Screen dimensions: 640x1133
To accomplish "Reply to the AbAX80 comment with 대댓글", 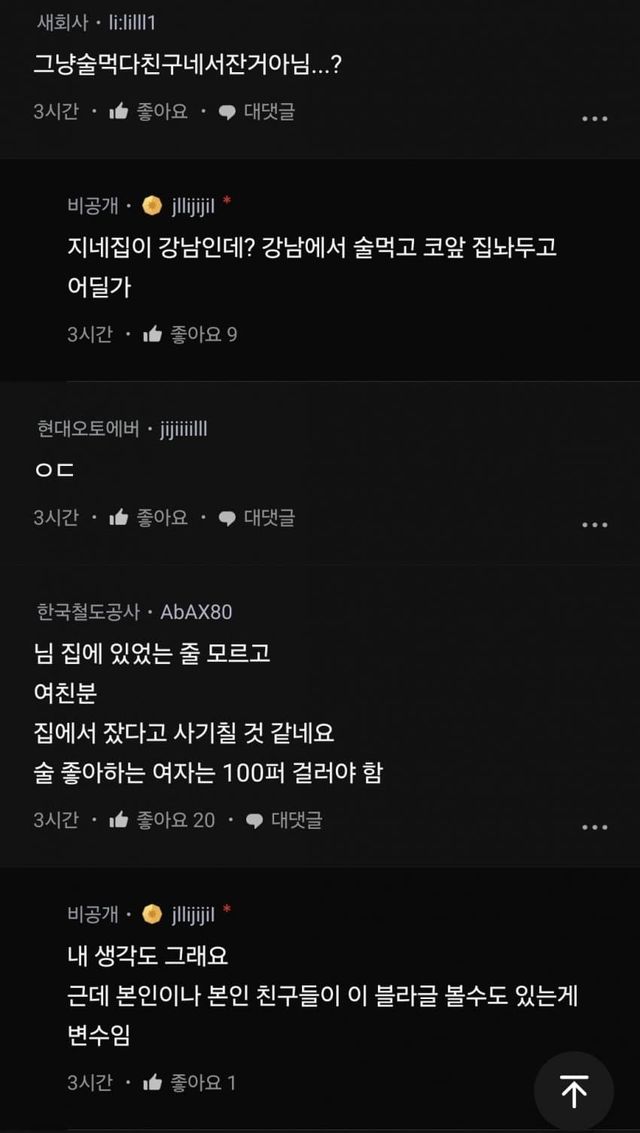I will [284, 820].
